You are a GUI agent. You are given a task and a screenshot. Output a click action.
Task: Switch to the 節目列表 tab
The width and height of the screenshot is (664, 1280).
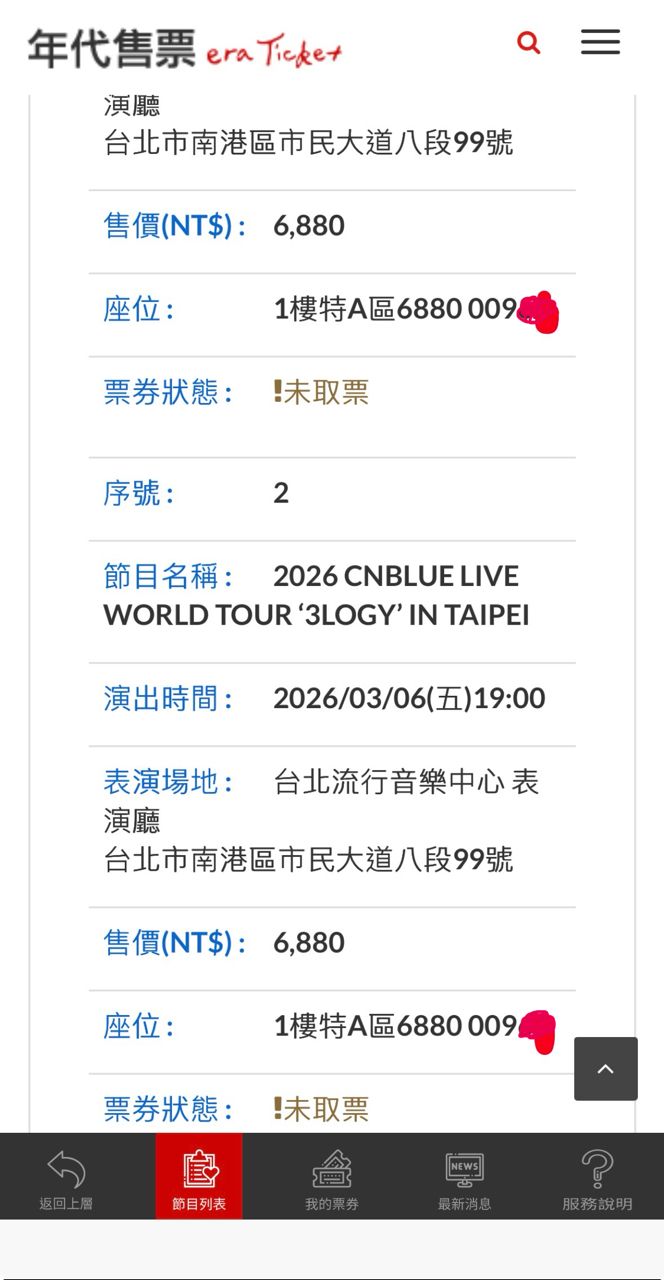[x=199, y=1178]
